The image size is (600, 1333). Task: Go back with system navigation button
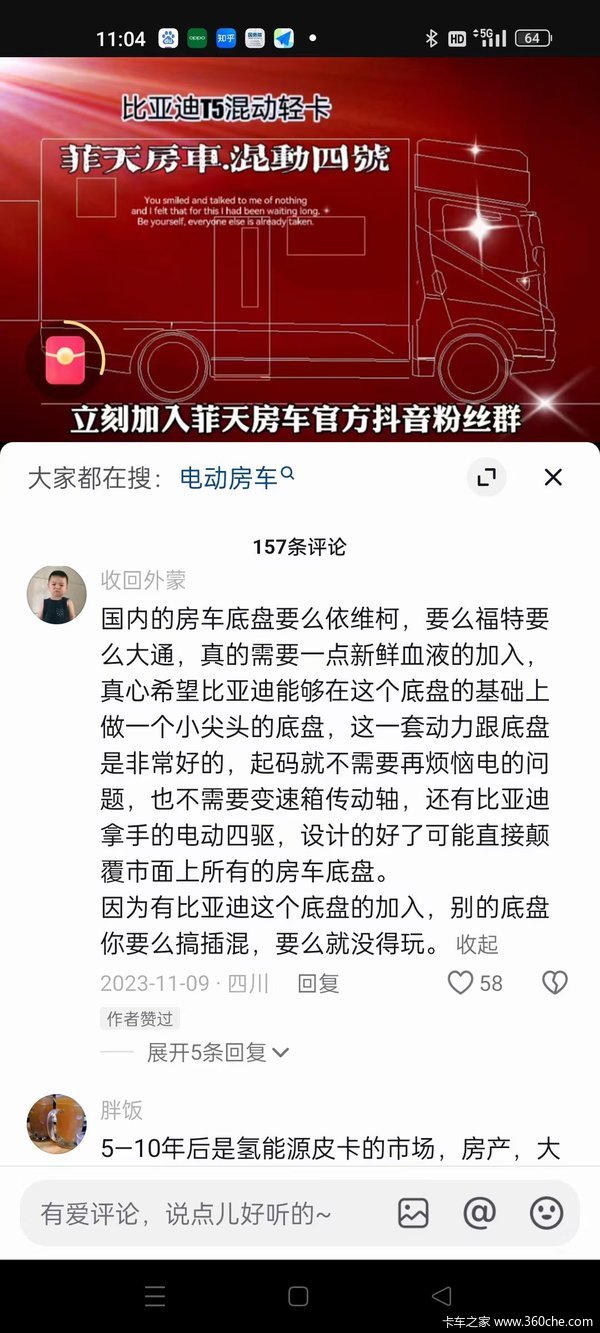tap(441, 1296)
